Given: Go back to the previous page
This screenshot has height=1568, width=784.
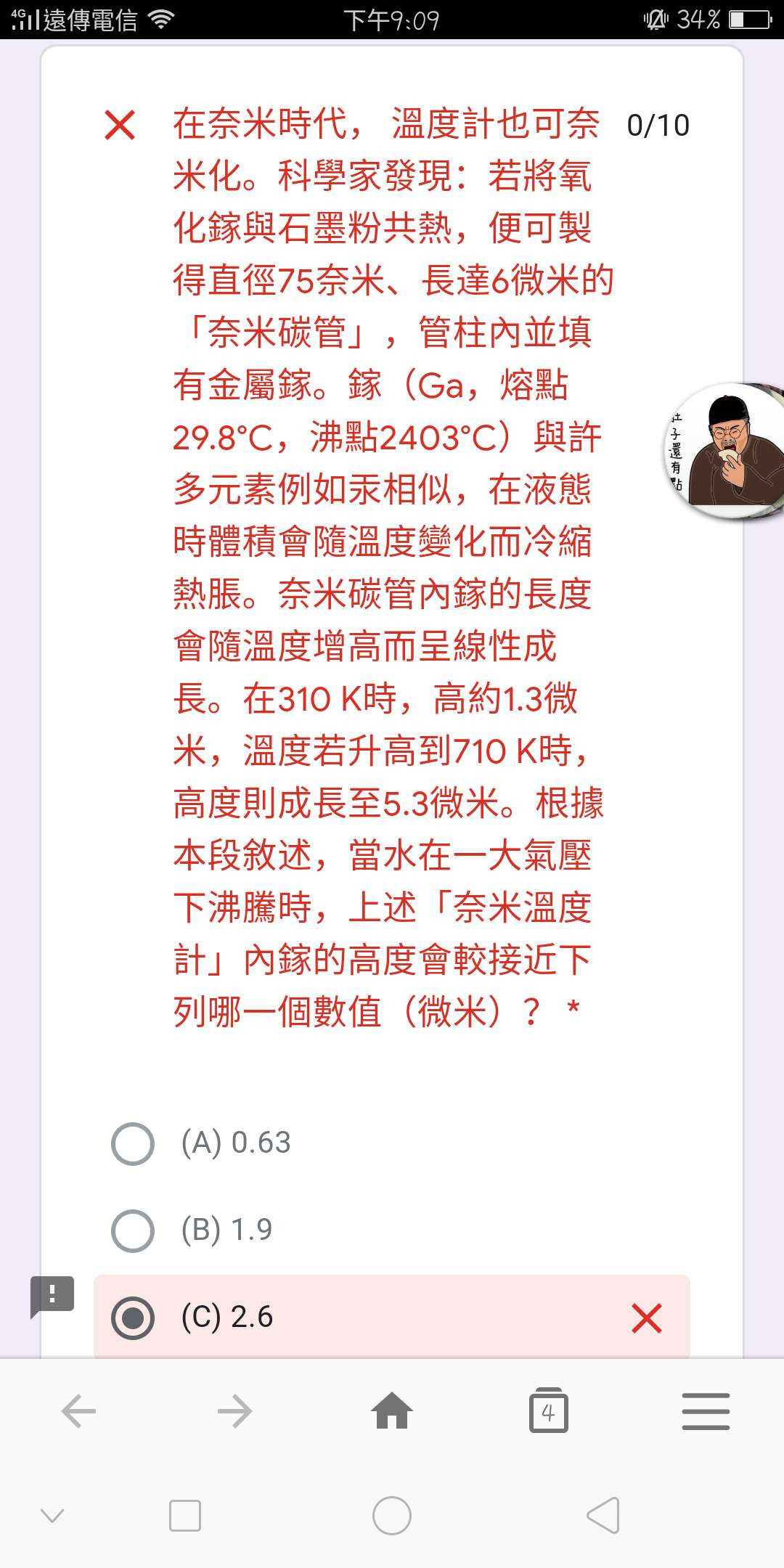Looking at the screenshot, I should pos(79,1412).
